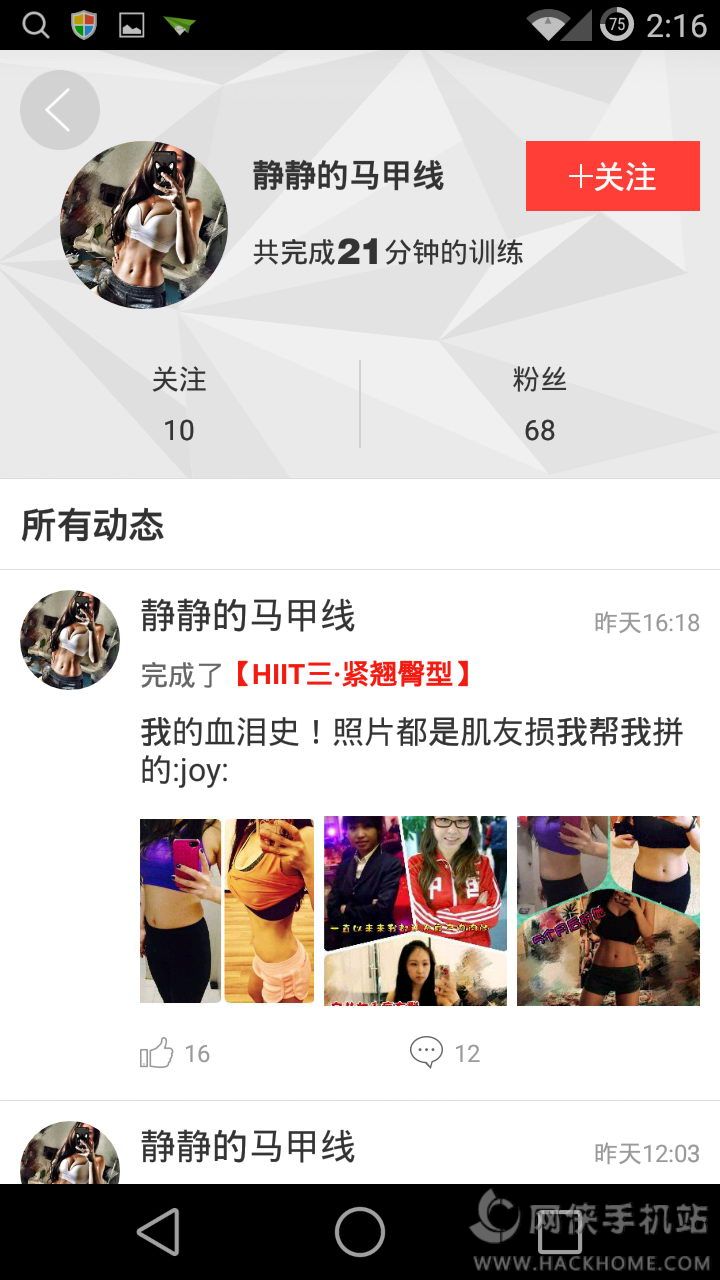The image size is (720, 1280).
Task: Go back using the top-left arrow
Action: coord(59,110)
